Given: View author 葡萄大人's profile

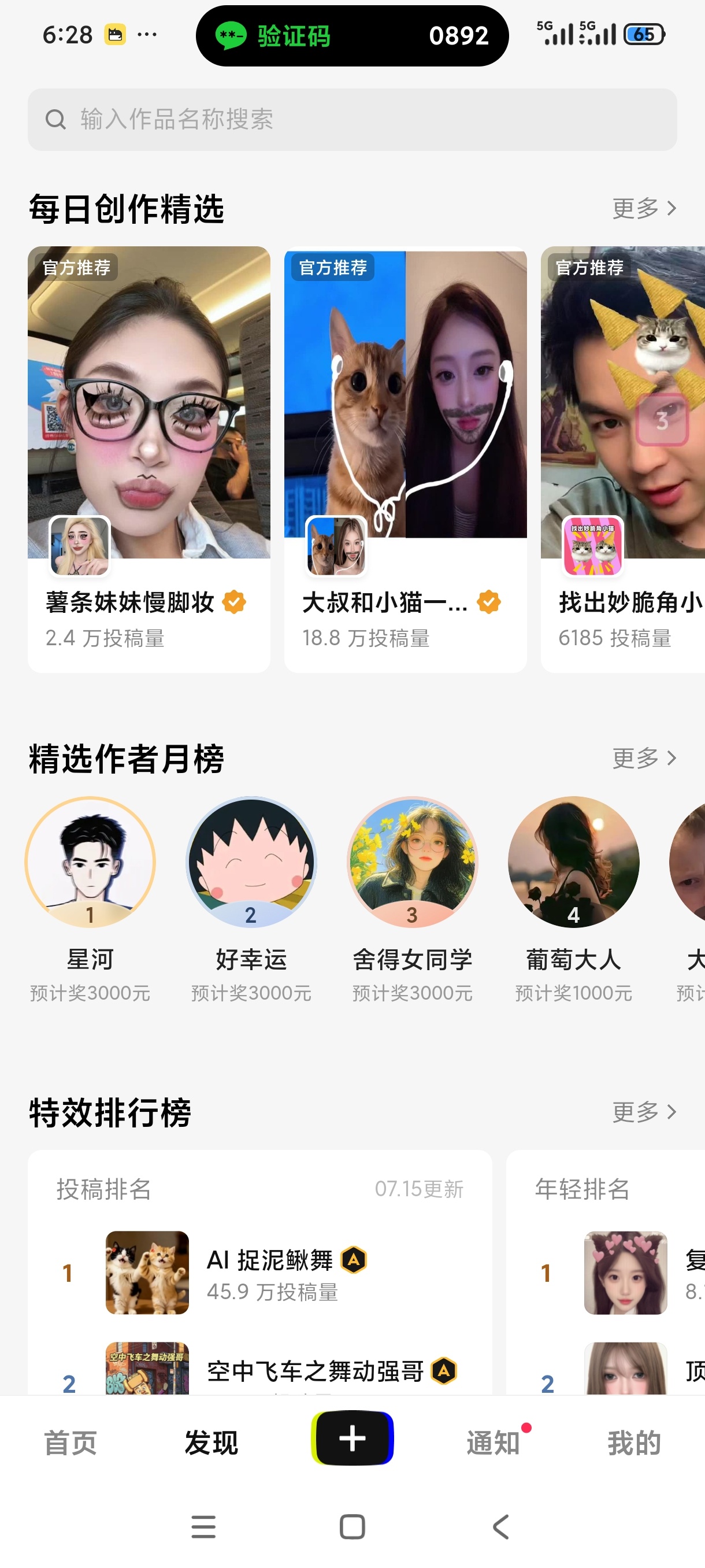Looking at the screenshot, I should [574, 899].
